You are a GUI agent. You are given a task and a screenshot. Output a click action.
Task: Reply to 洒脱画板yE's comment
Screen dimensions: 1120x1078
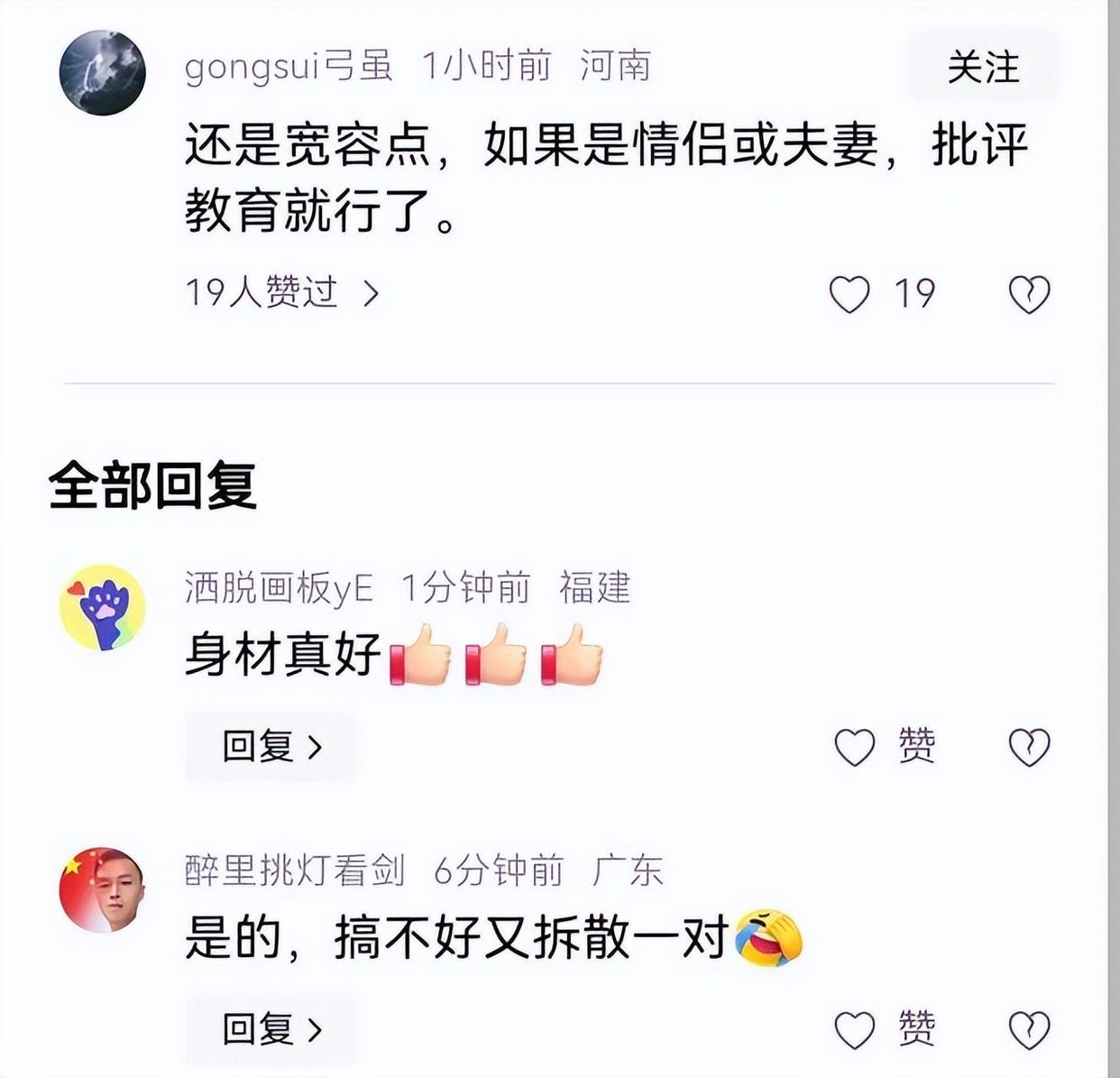[x=271, y=746]
